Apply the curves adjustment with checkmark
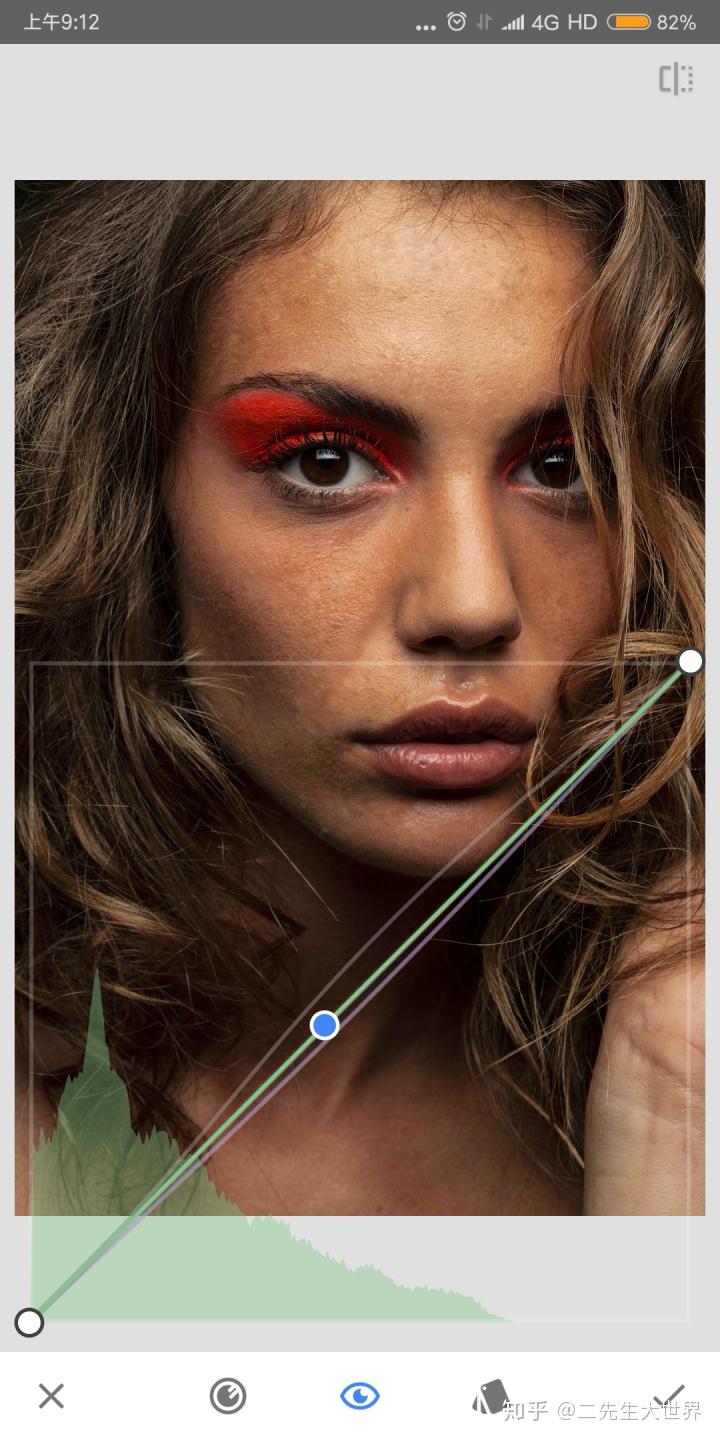 tap(668, 1396)
